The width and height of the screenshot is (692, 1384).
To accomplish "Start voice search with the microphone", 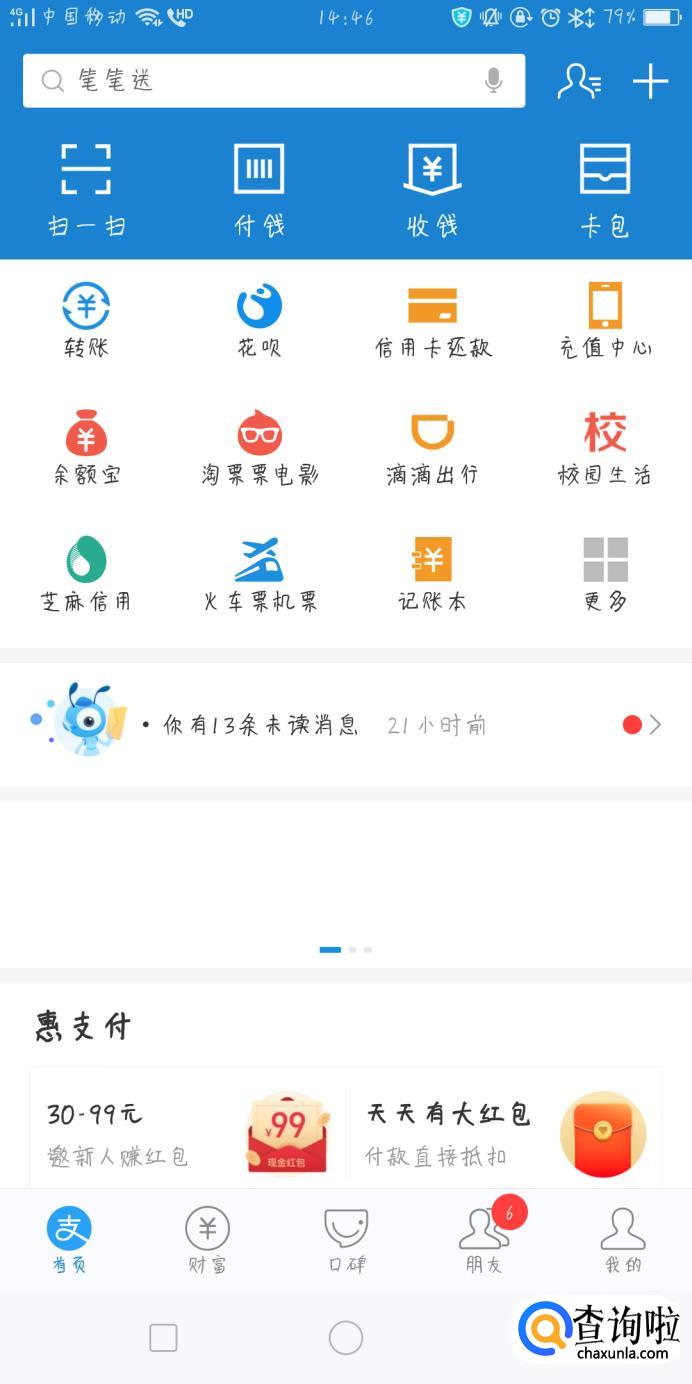I will pos(493,81).
